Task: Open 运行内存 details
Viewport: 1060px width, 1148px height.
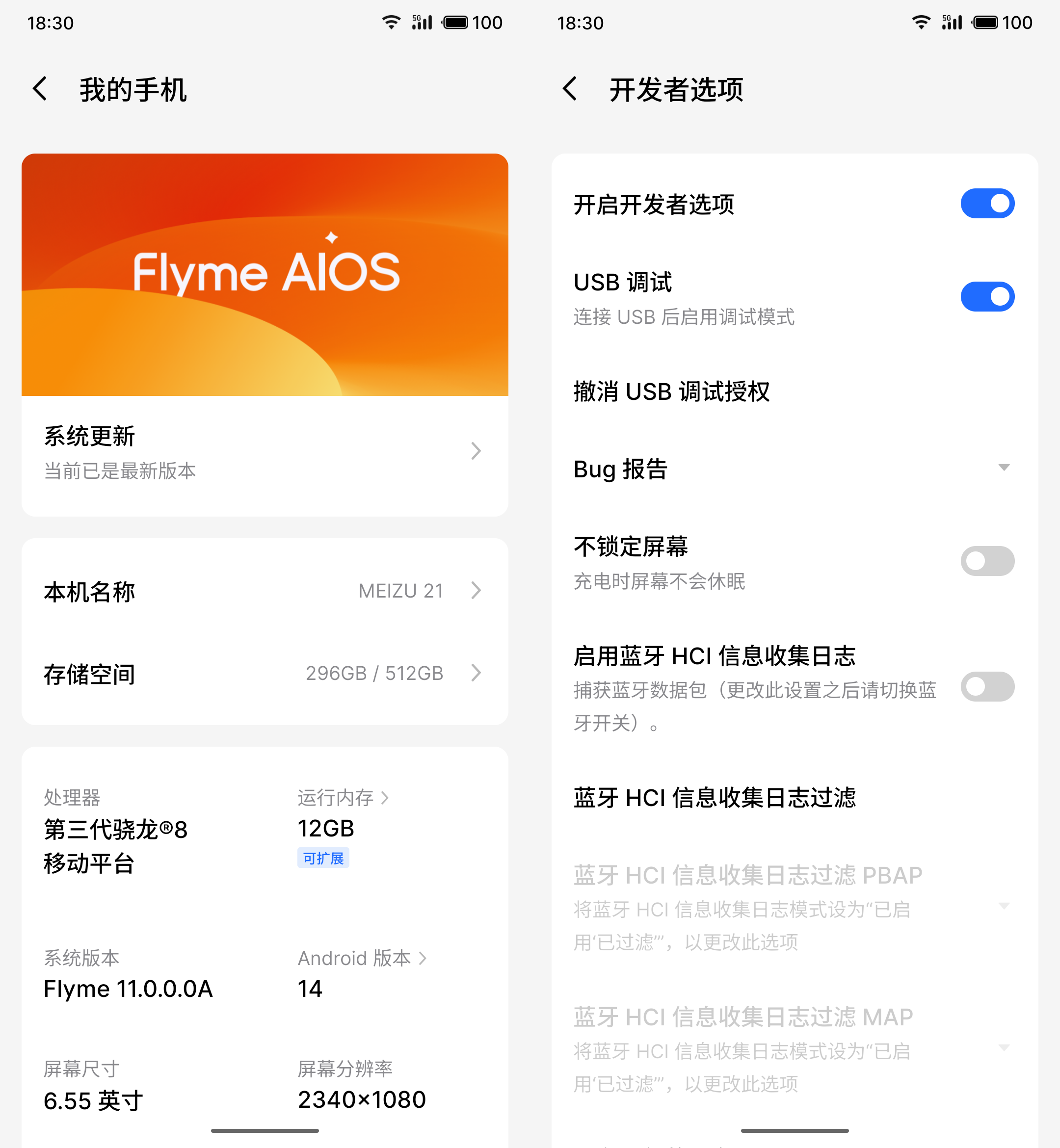Action: [x=343, y=798]
